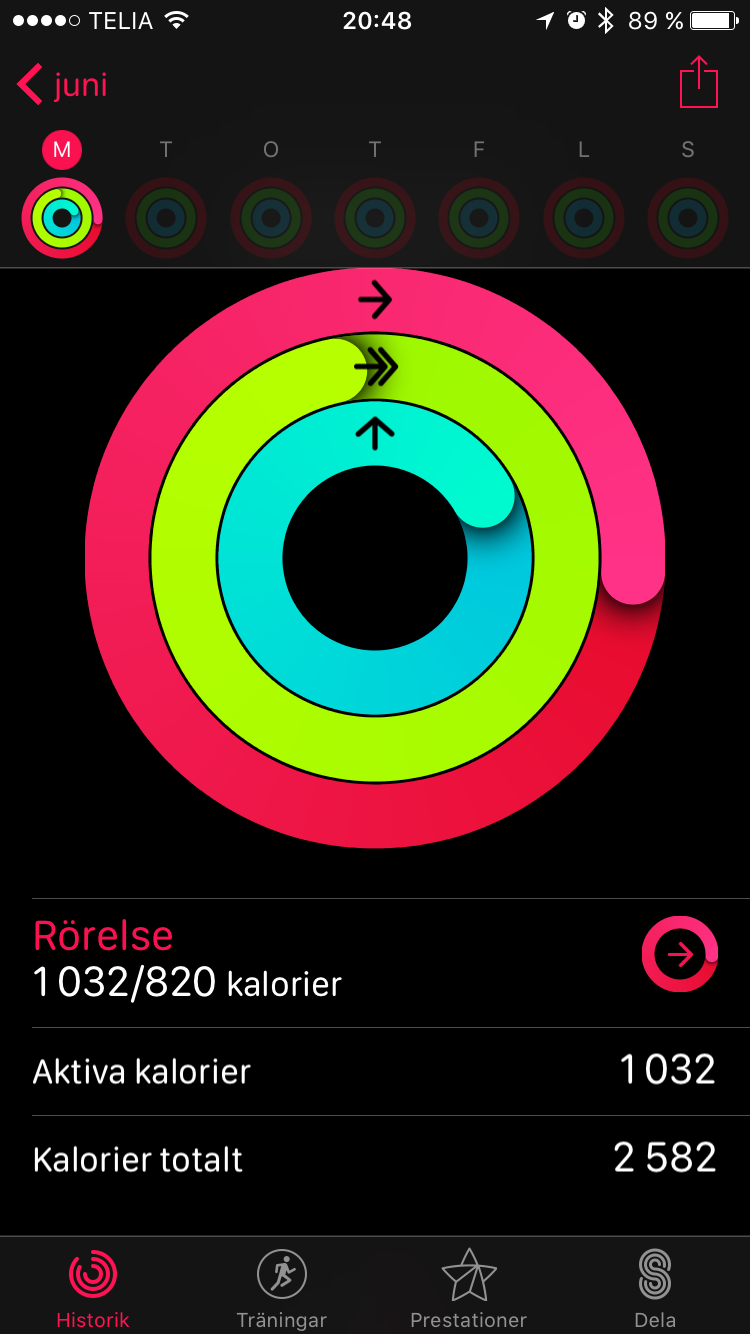
Task: Switch to the Dela tab
Action: (x=655, y=1288)
